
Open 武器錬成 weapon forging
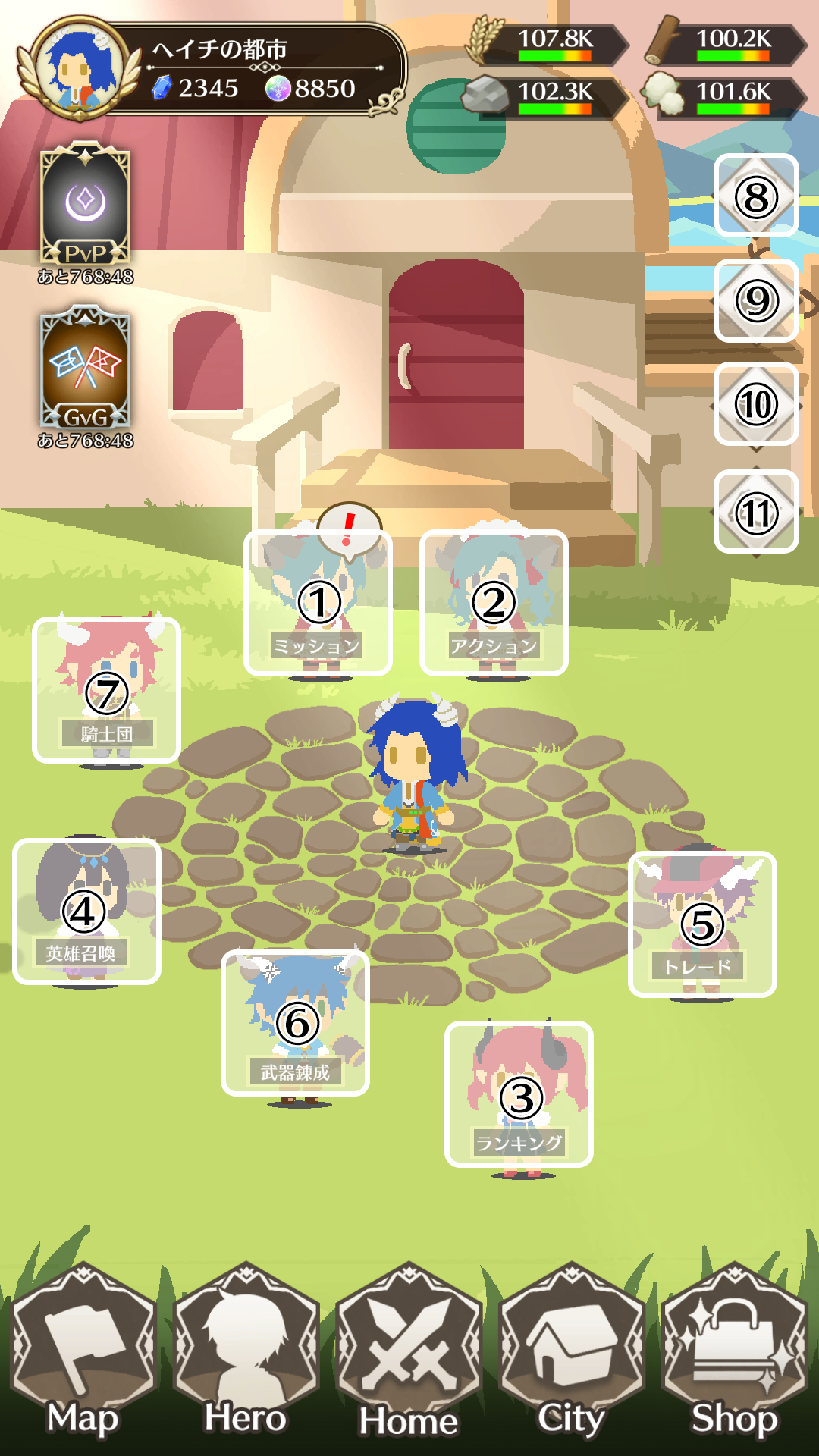(296, 1022)
